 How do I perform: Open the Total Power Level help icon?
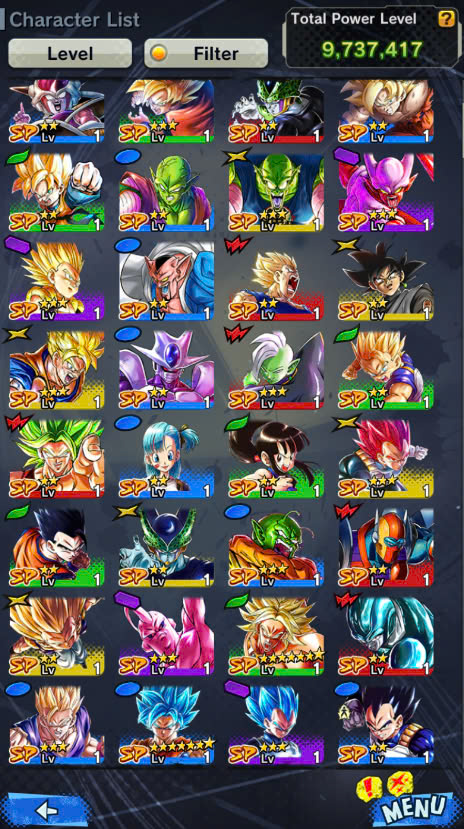click(x=446, y=20)
